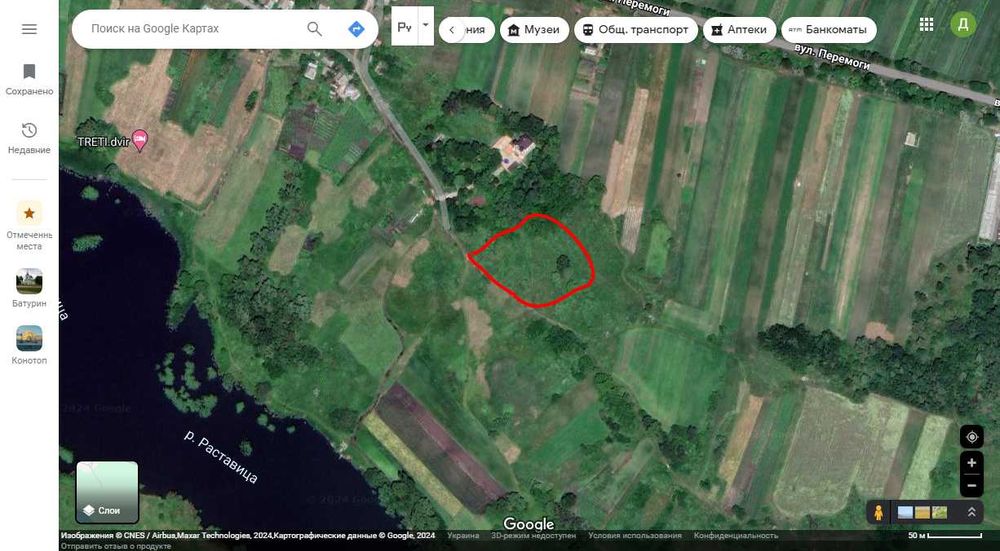Image resolution: width=1000 pixels, height=551 pixels.
Task: Open the TRETI.dvir place marker
Action: 140,140
